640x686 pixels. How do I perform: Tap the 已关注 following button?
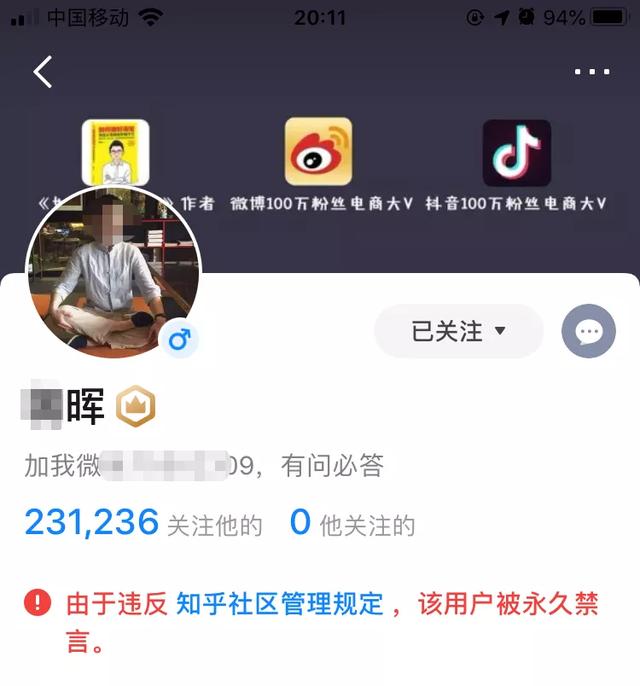pos(459,331)
